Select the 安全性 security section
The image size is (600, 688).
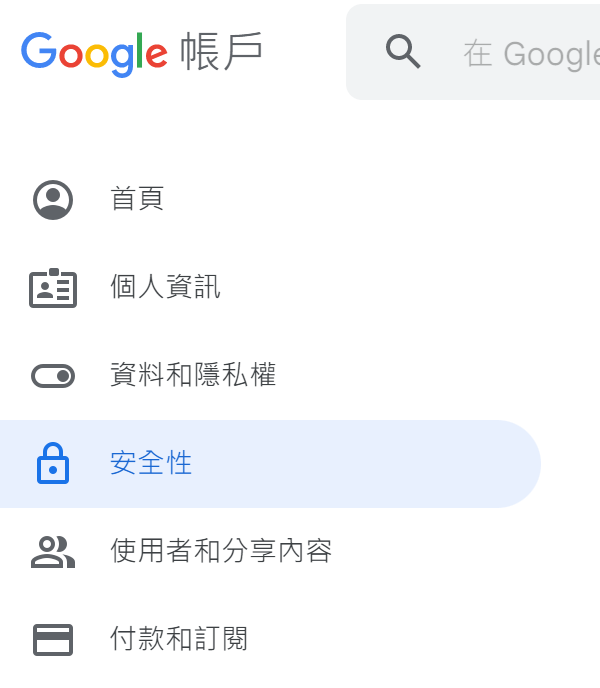151,464
